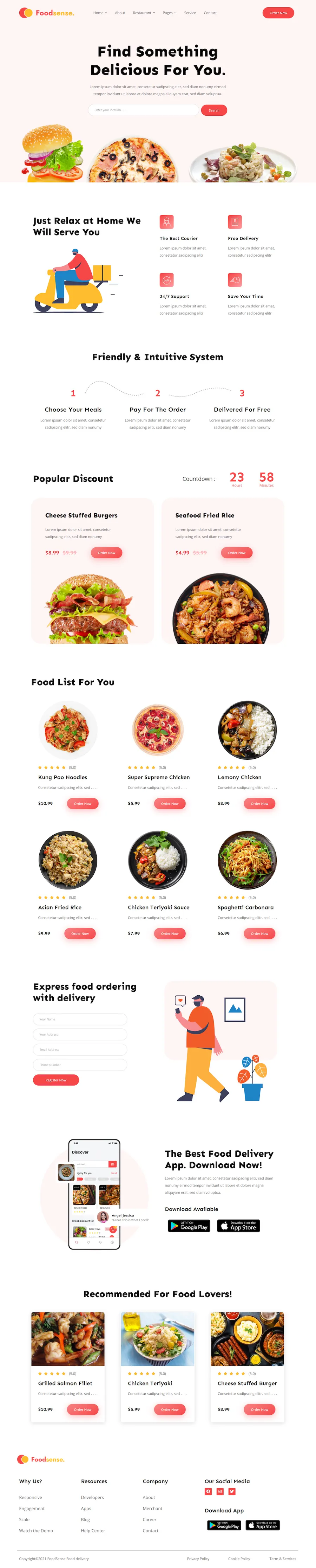The height and width of the screenshot is (1568, 316).
Task: Order the Kung Pao Noodles
Action: [x=83, y=803]
